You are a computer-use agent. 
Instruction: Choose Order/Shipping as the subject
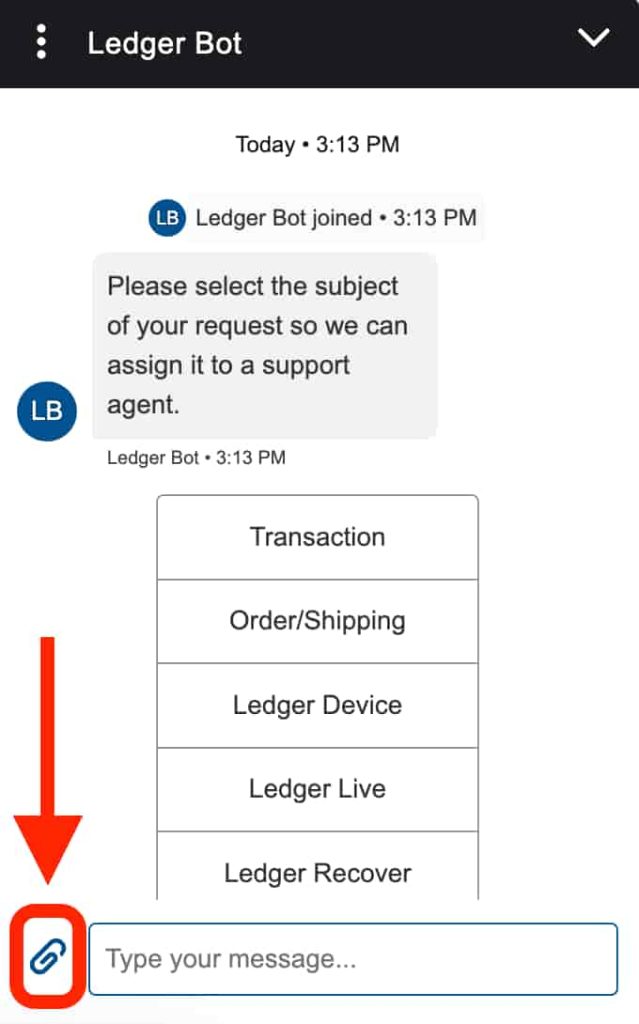point(317,621)
